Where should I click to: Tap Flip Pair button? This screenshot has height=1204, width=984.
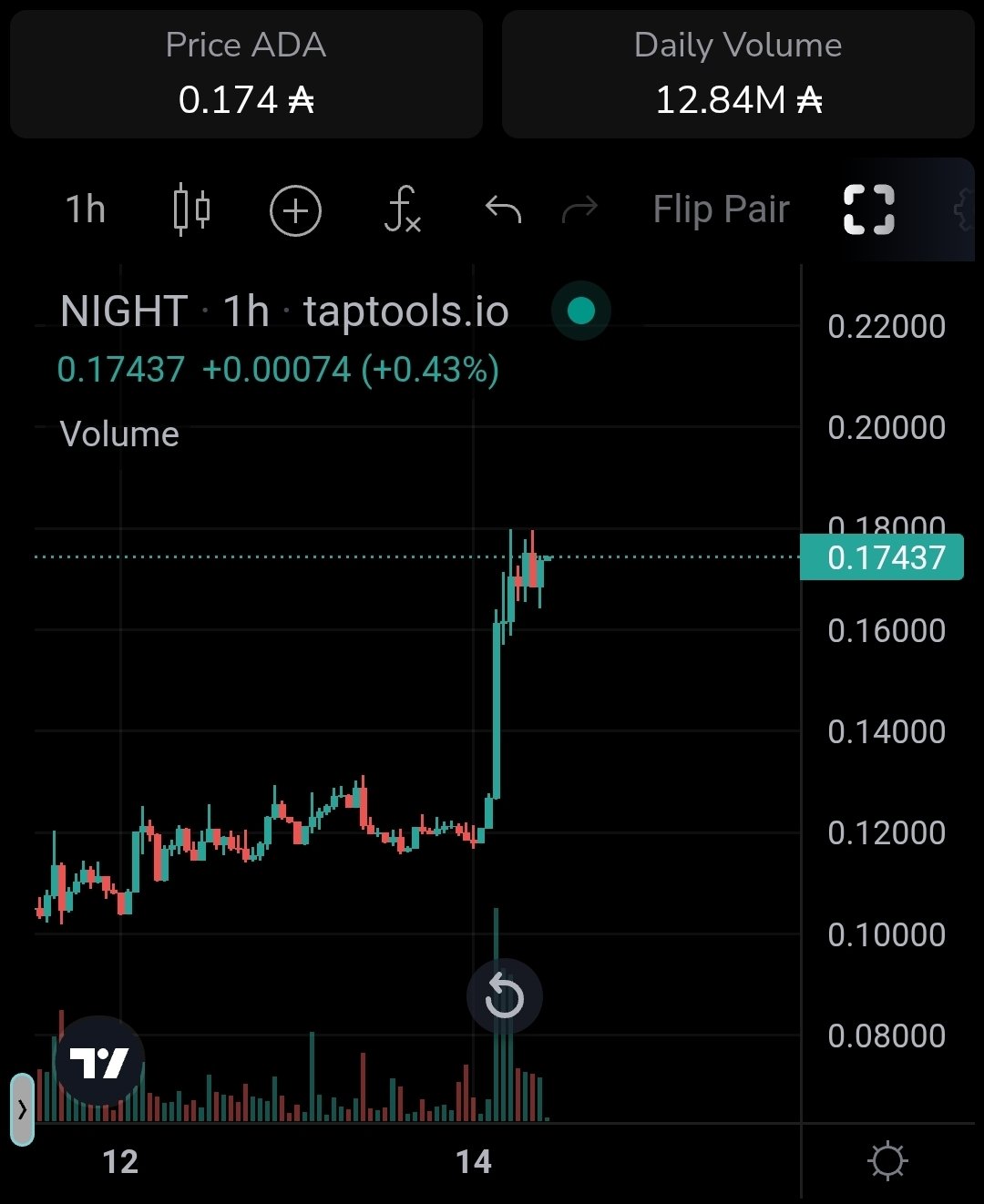tap(721, 210)
